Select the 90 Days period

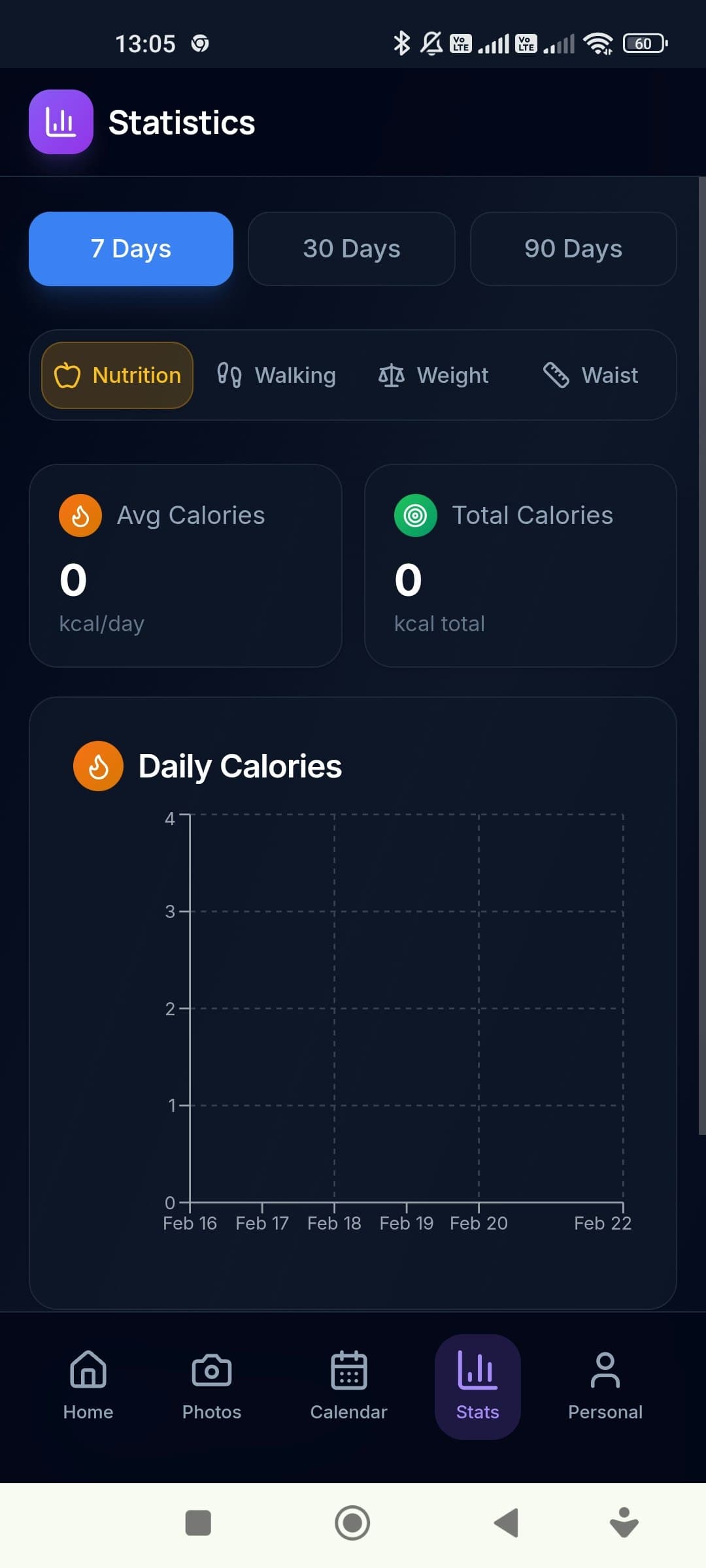point(573,248)
